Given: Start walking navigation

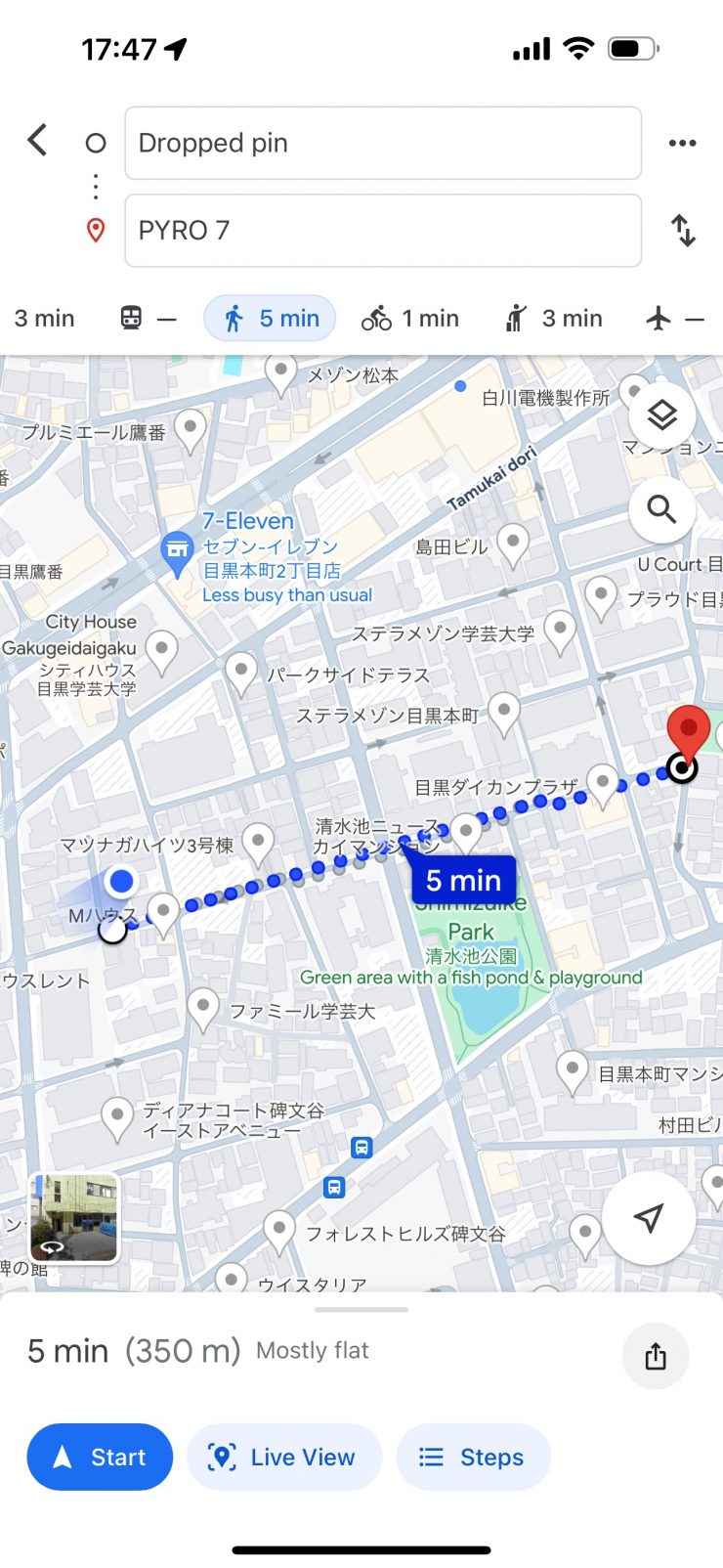Looking at the screenshot, I should [100, 1457].
